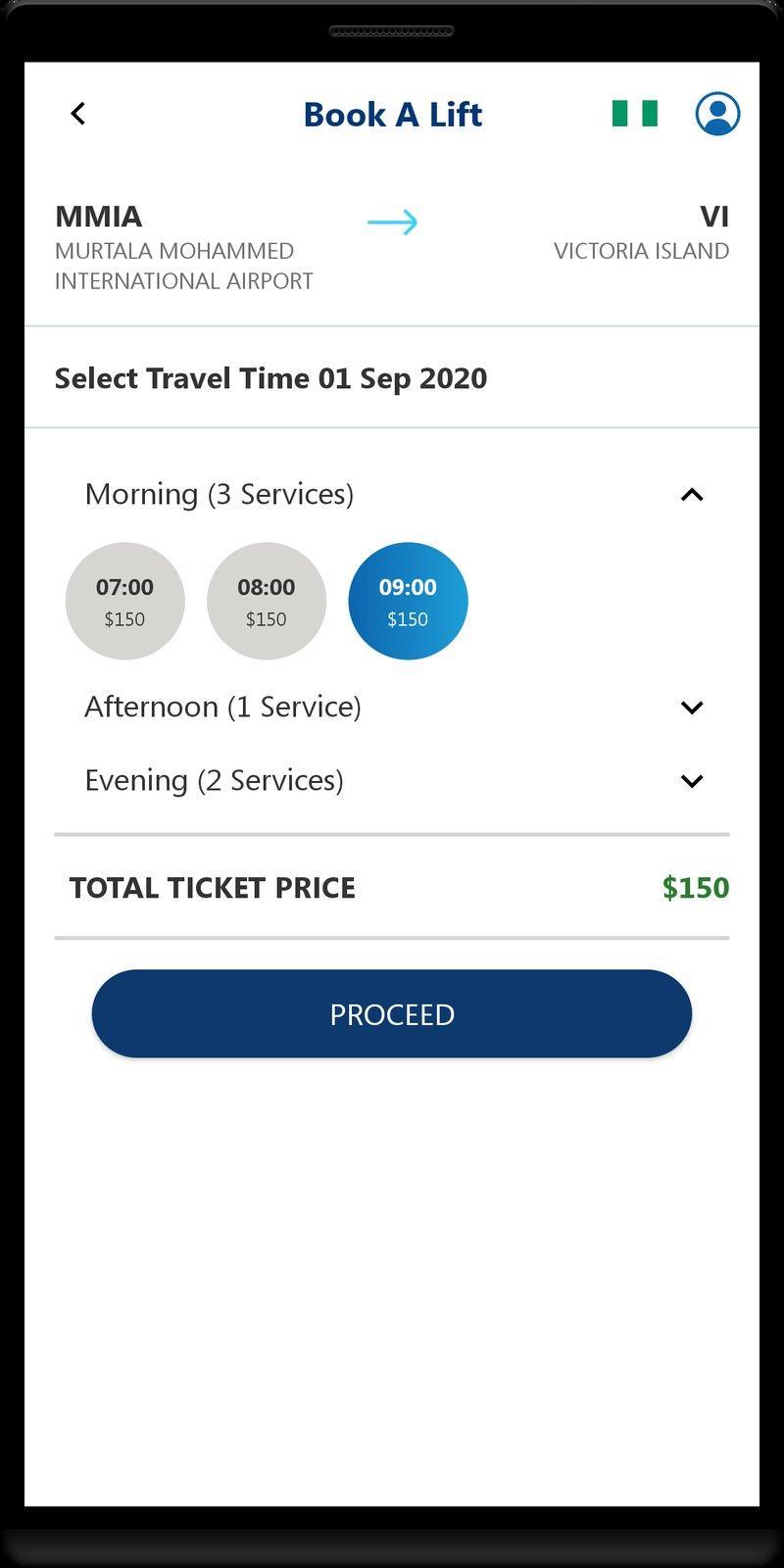Choose the 08:00 departure slot
The image size is (784, 1568).
coord(267,601)
